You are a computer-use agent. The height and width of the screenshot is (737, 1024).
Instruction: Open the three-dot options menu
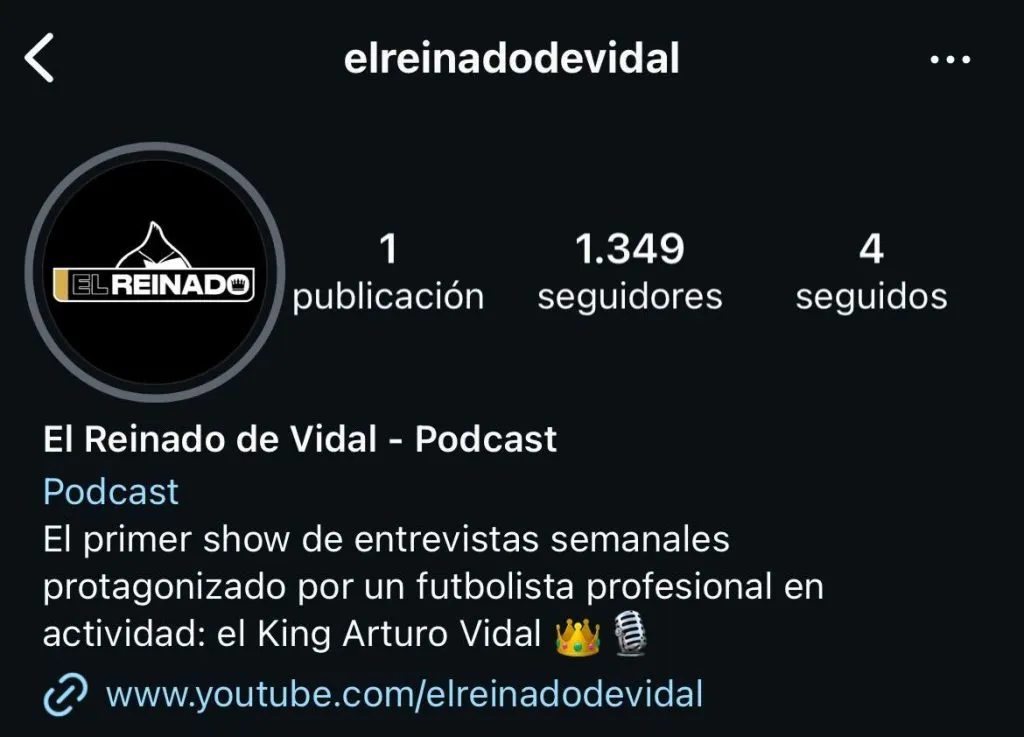(949, 60)
